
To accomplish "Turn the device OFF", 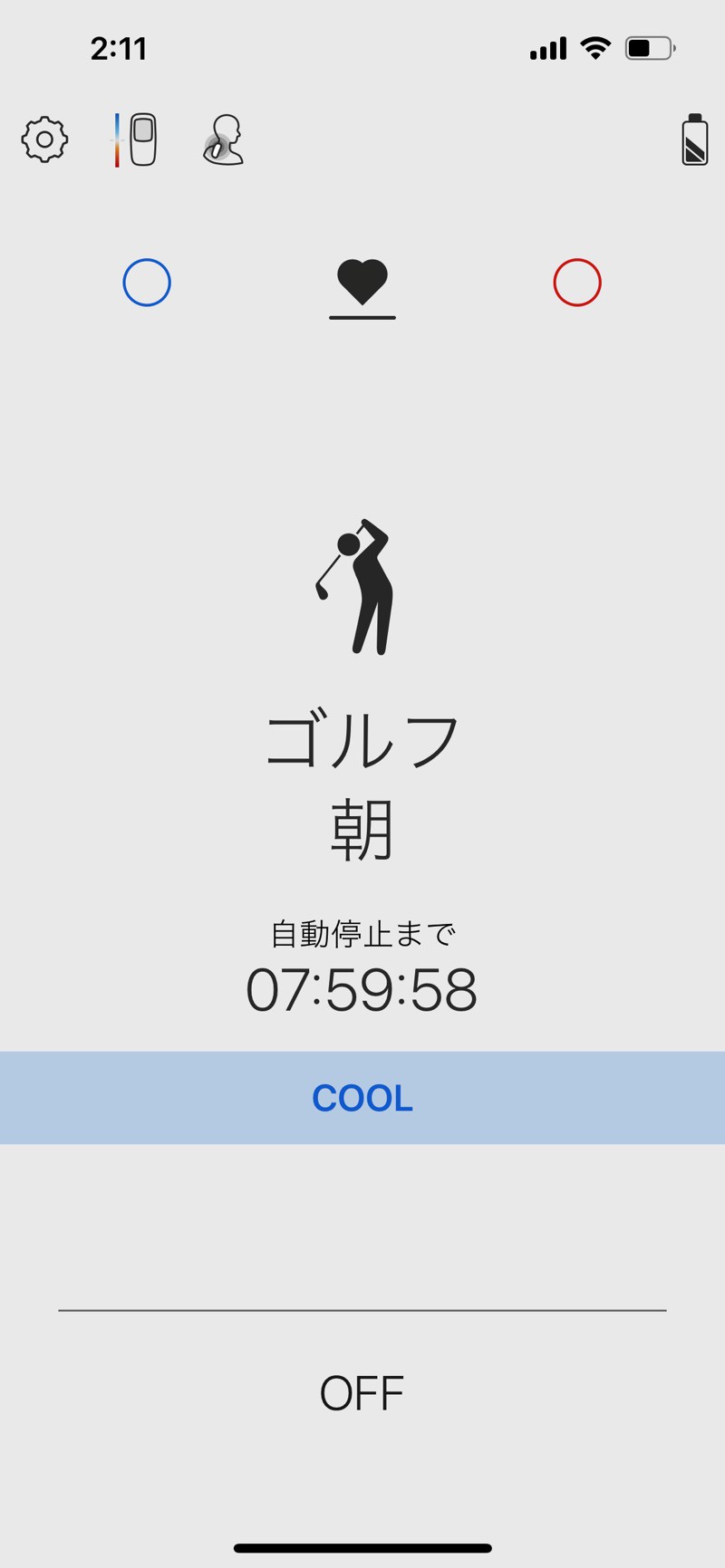I will [x=362, y=1393].
